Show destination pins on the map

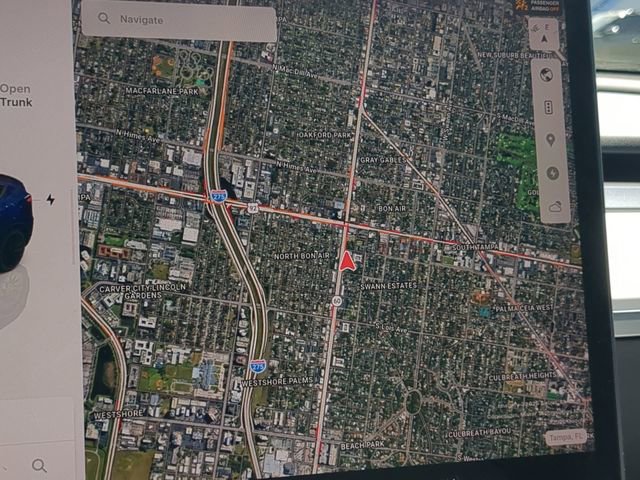[550, 140]
